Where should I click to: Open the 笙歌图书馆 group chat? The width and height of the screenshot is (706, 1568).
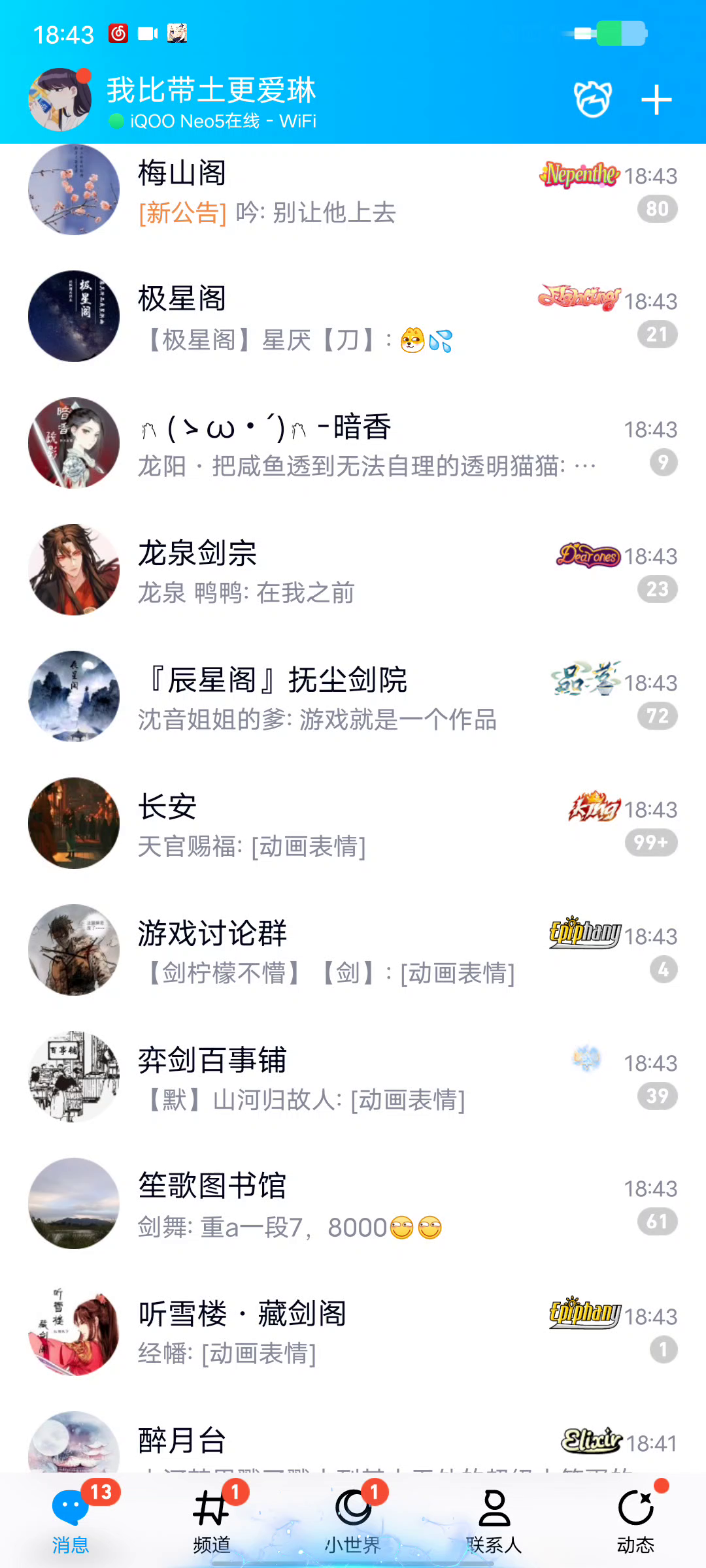pyautogui.click(x=353, y=1205)
